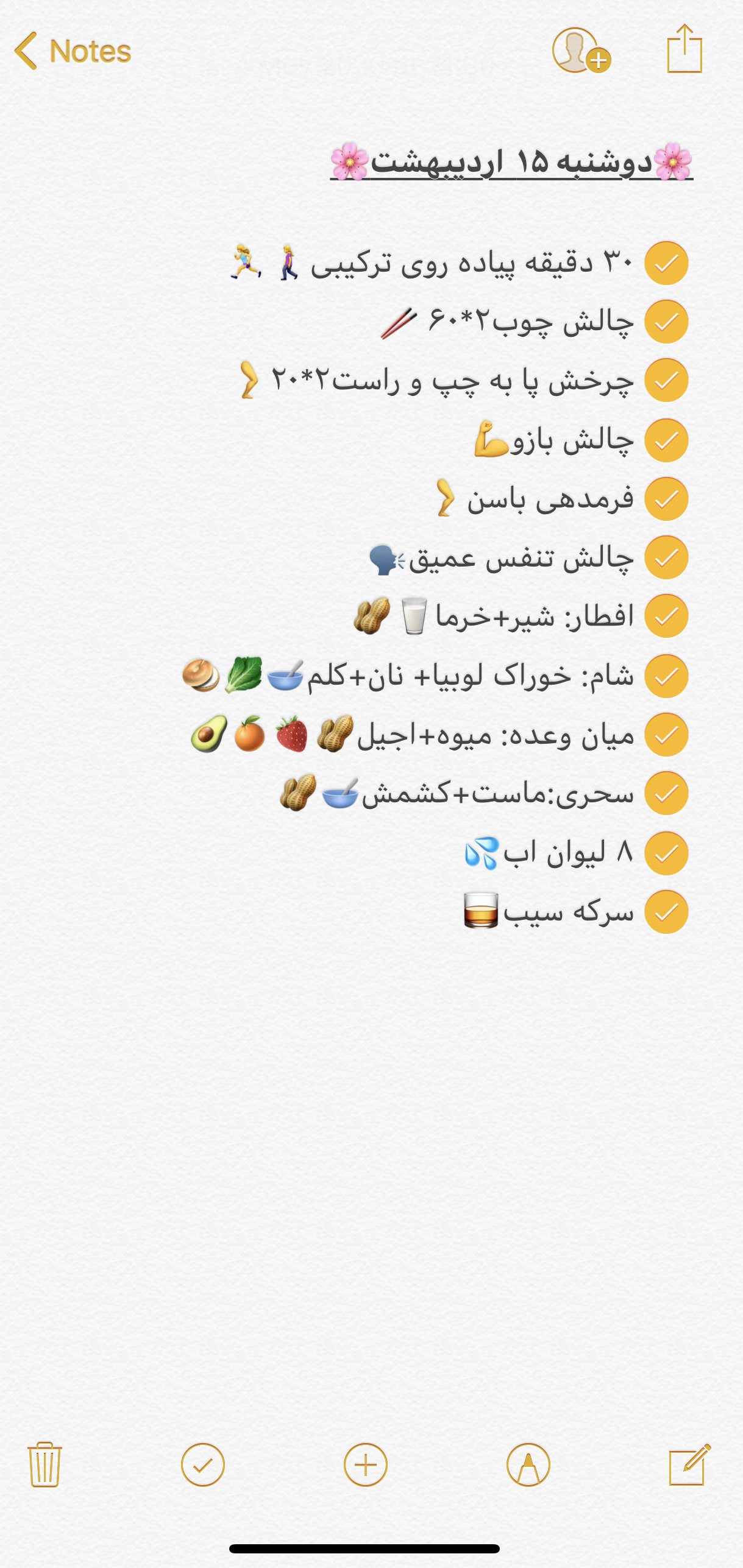This screenshot has height=1568, width=743.
Task: Open the add people collaboration icon
Action: click(580, 51)
